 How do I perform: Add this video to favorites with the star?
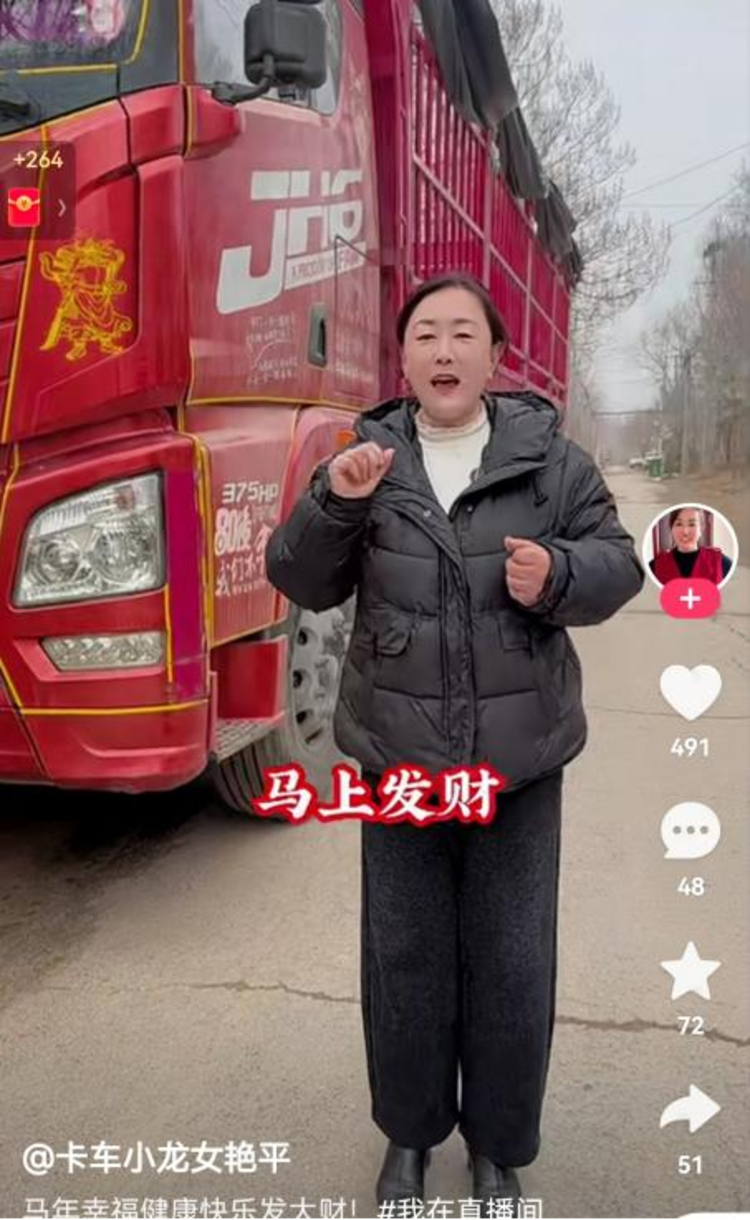[x=690, y=971]
